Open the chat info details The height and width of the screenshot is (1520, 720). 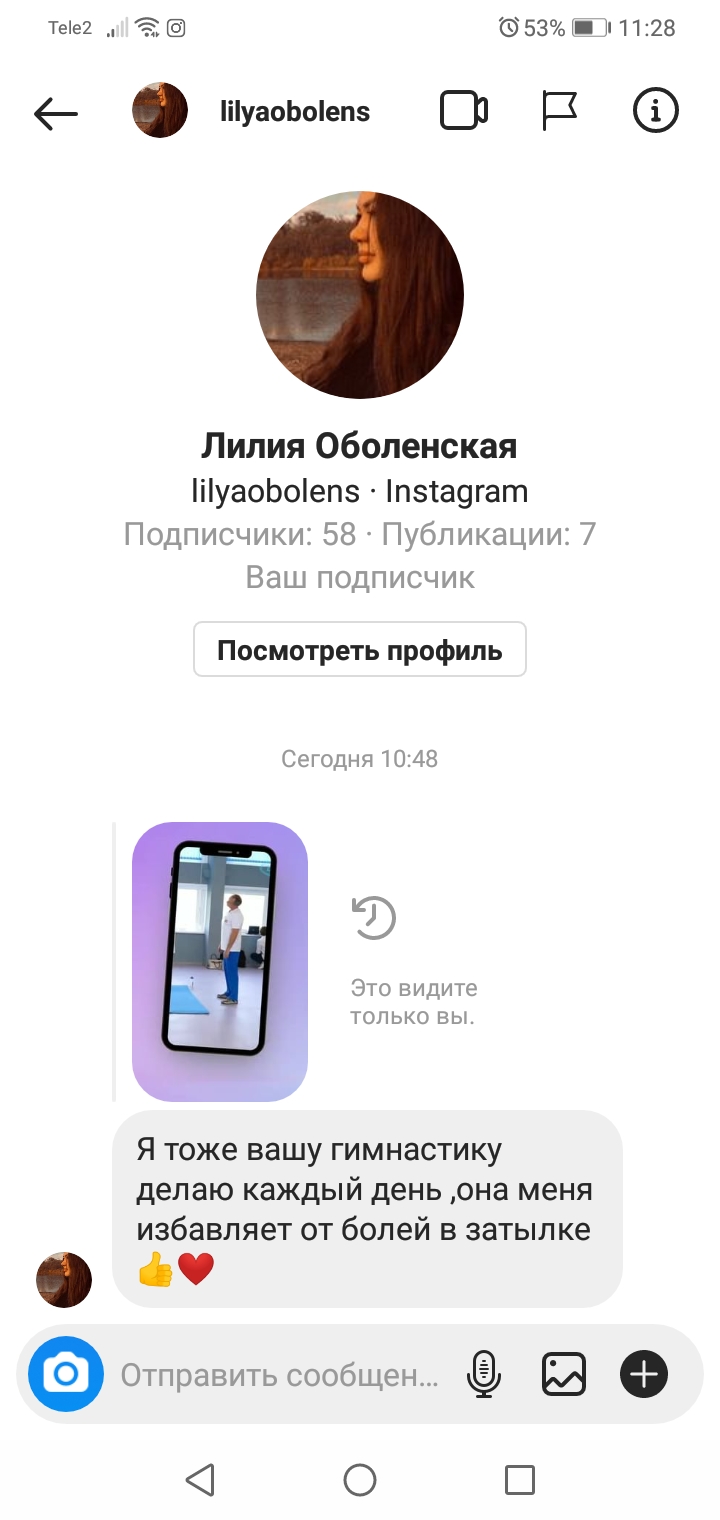click(x=656, y=111)
